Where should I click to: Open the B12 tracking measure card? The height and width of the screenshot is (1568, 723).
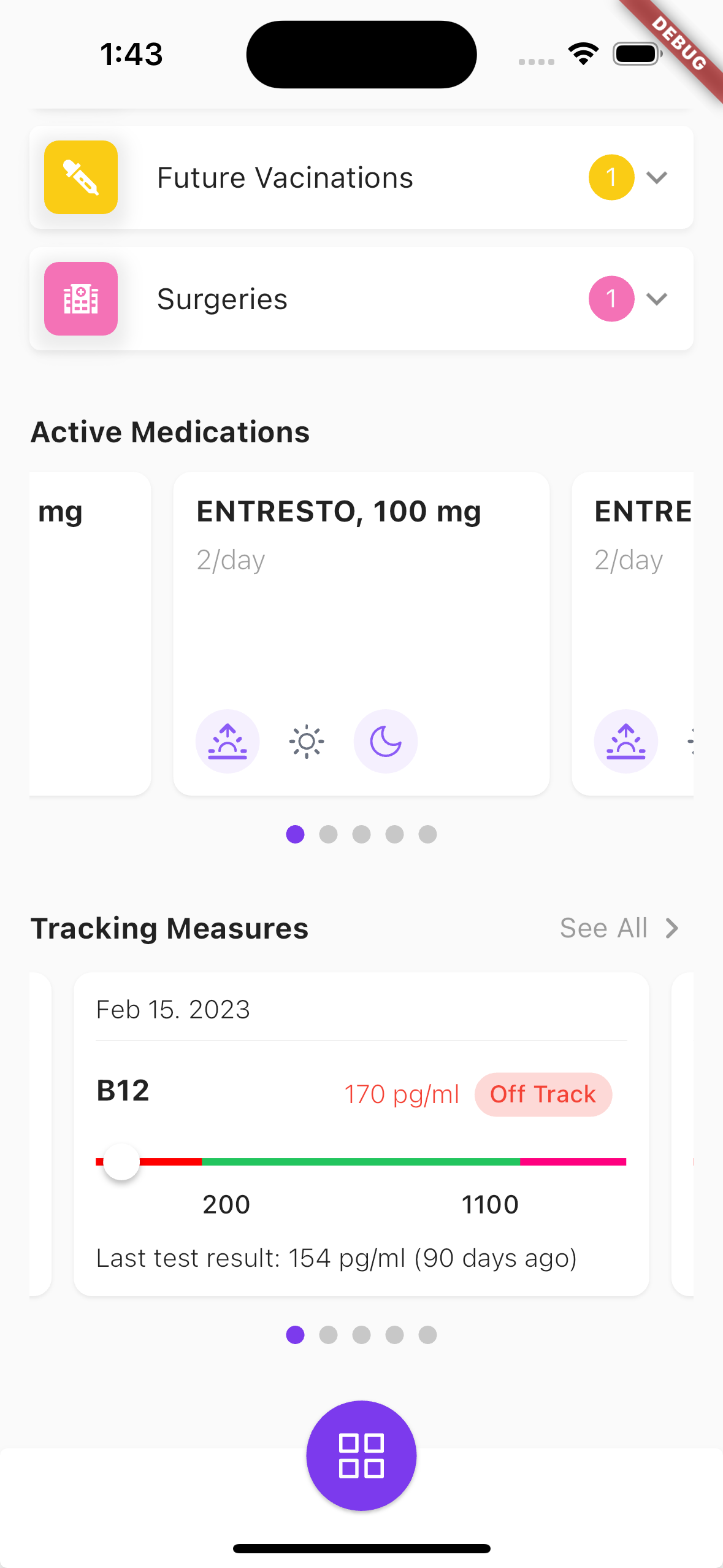(x=361, y=1134)
